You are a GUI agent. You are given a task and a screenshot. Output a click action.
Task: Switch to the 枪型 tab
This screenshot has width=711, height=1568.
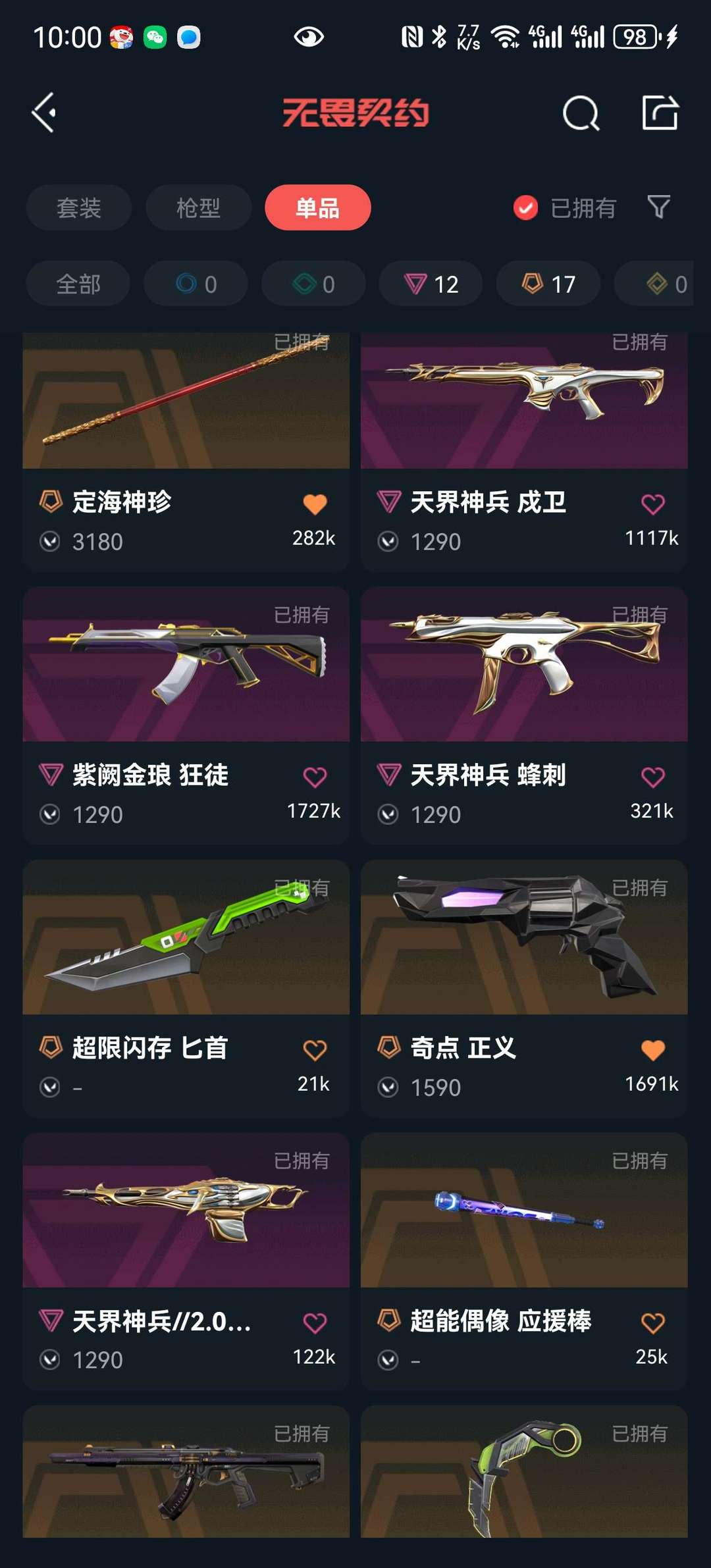[198, 208]
